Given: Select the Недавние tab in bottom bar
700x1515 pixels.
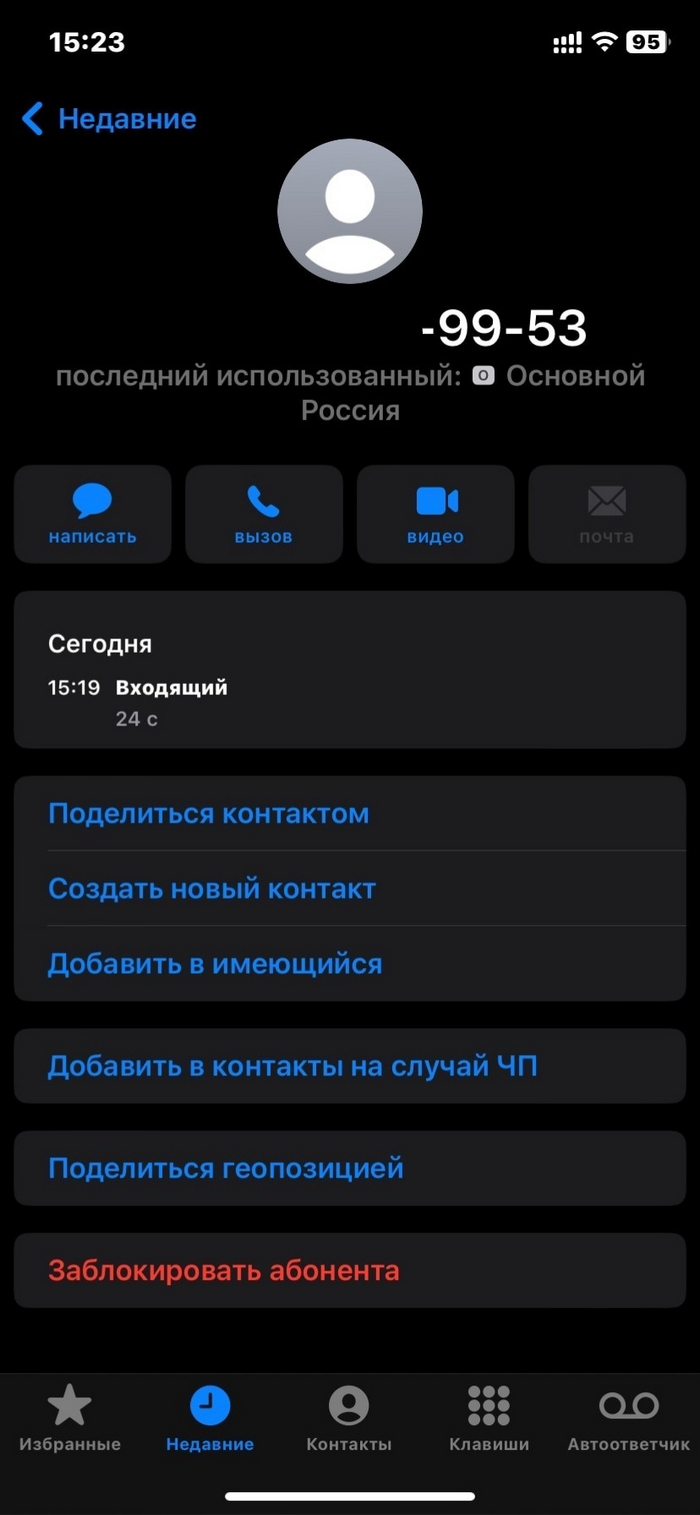Looking at the screenshot, I should [210, 1418].
